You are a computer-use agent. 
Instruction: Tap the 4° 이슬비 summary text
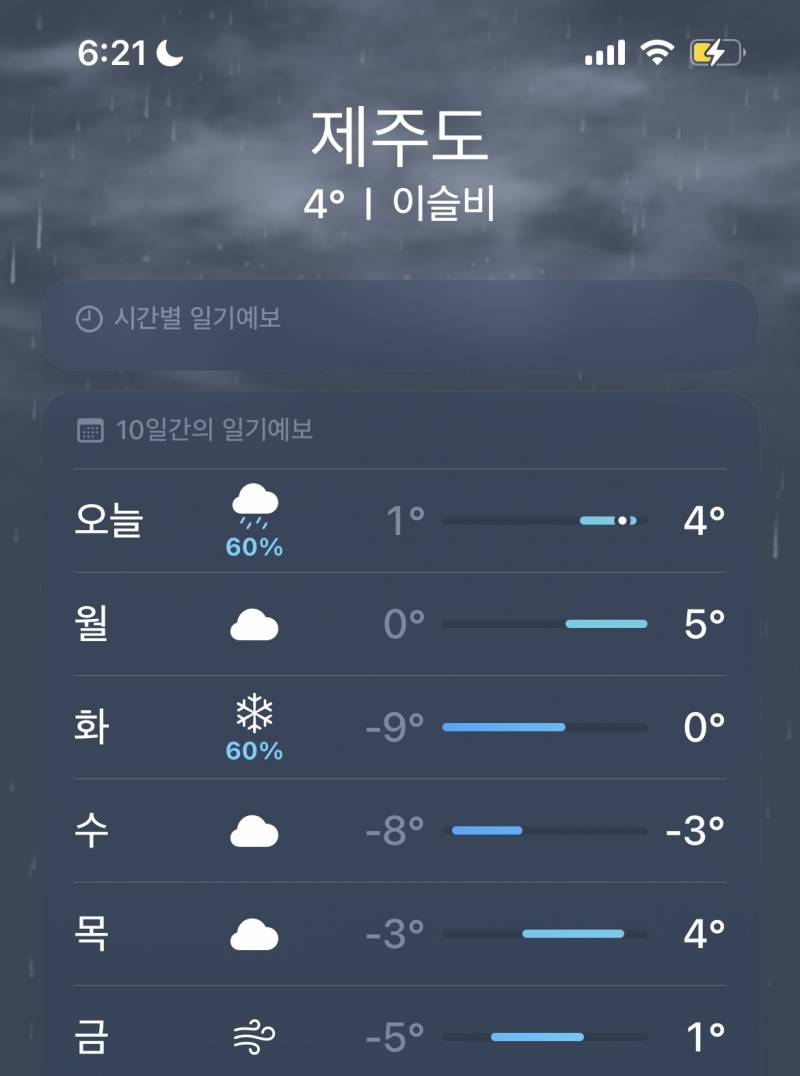coord(400,203)
